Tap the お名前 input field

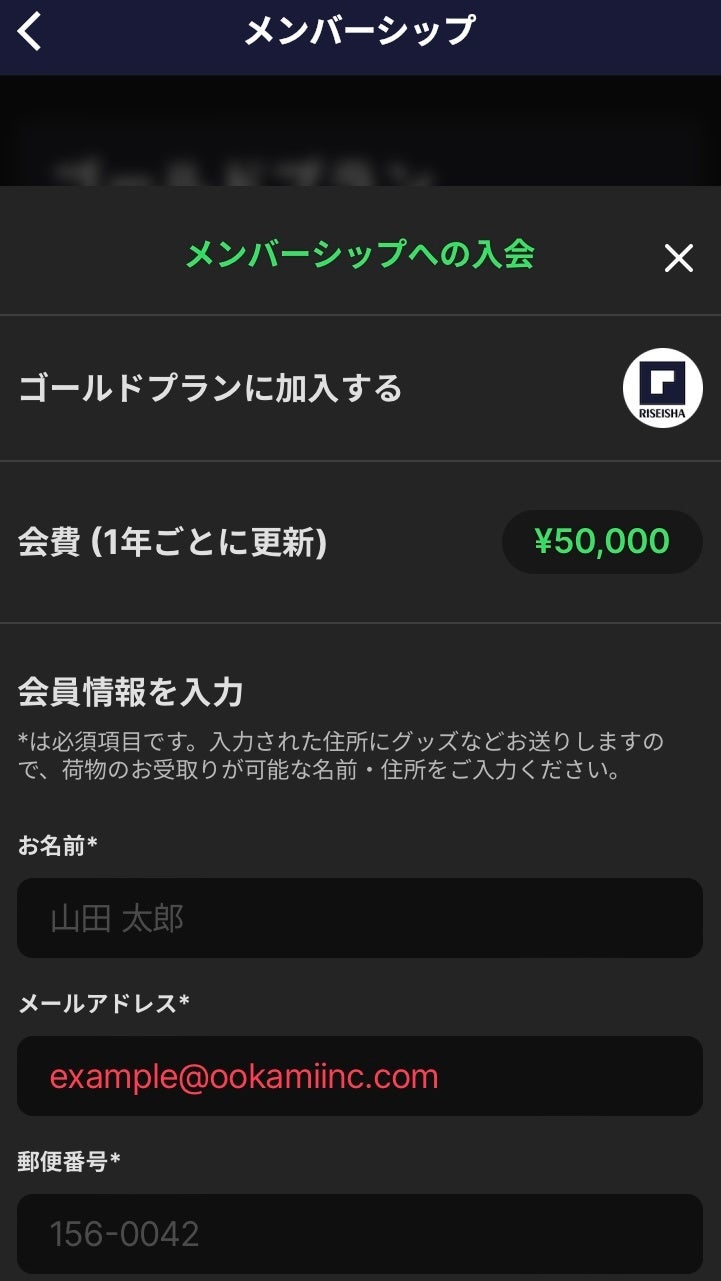[360, 918]
